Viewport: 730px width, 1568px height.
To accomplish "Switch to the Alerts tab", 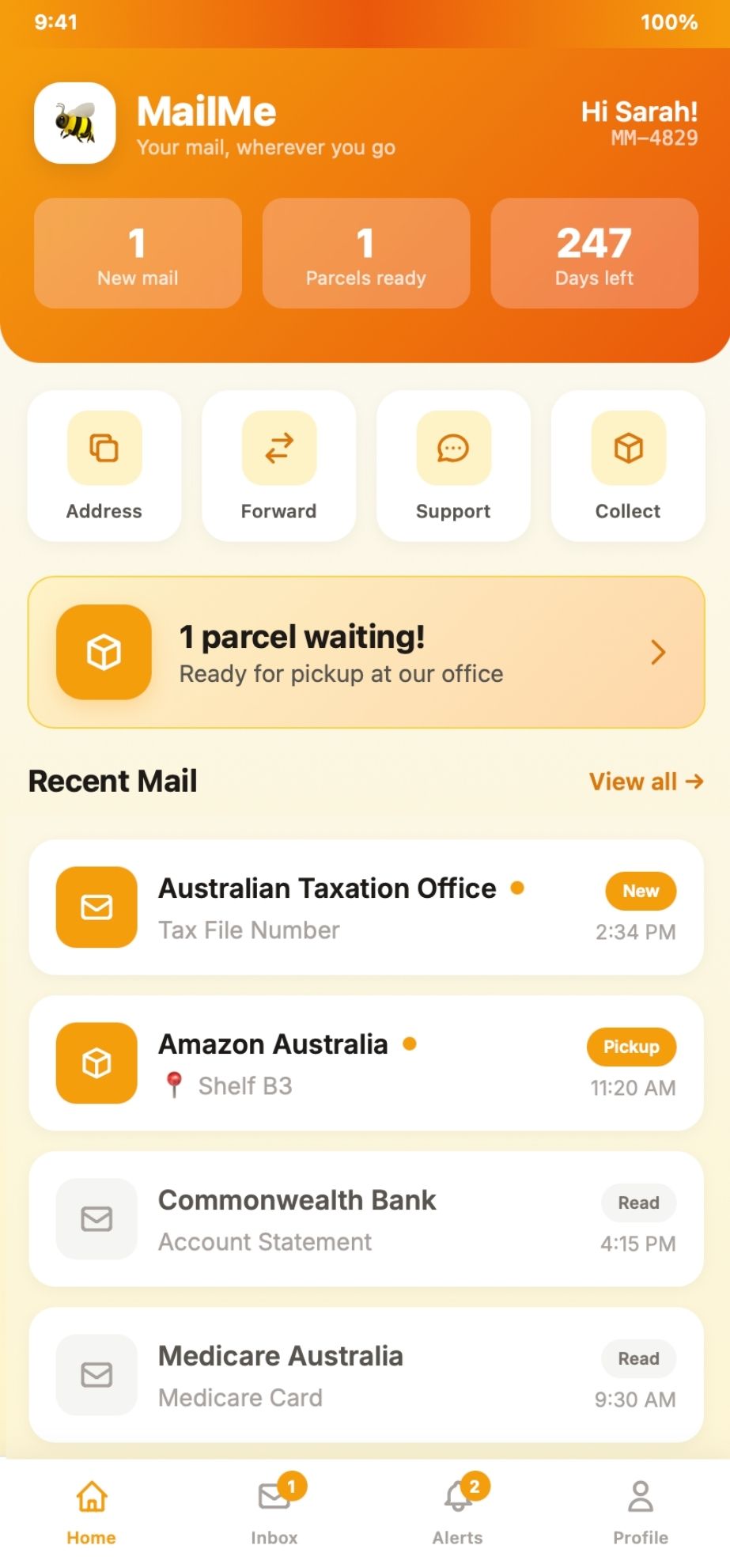I will pyautogui.click(x=458, y=1512).
